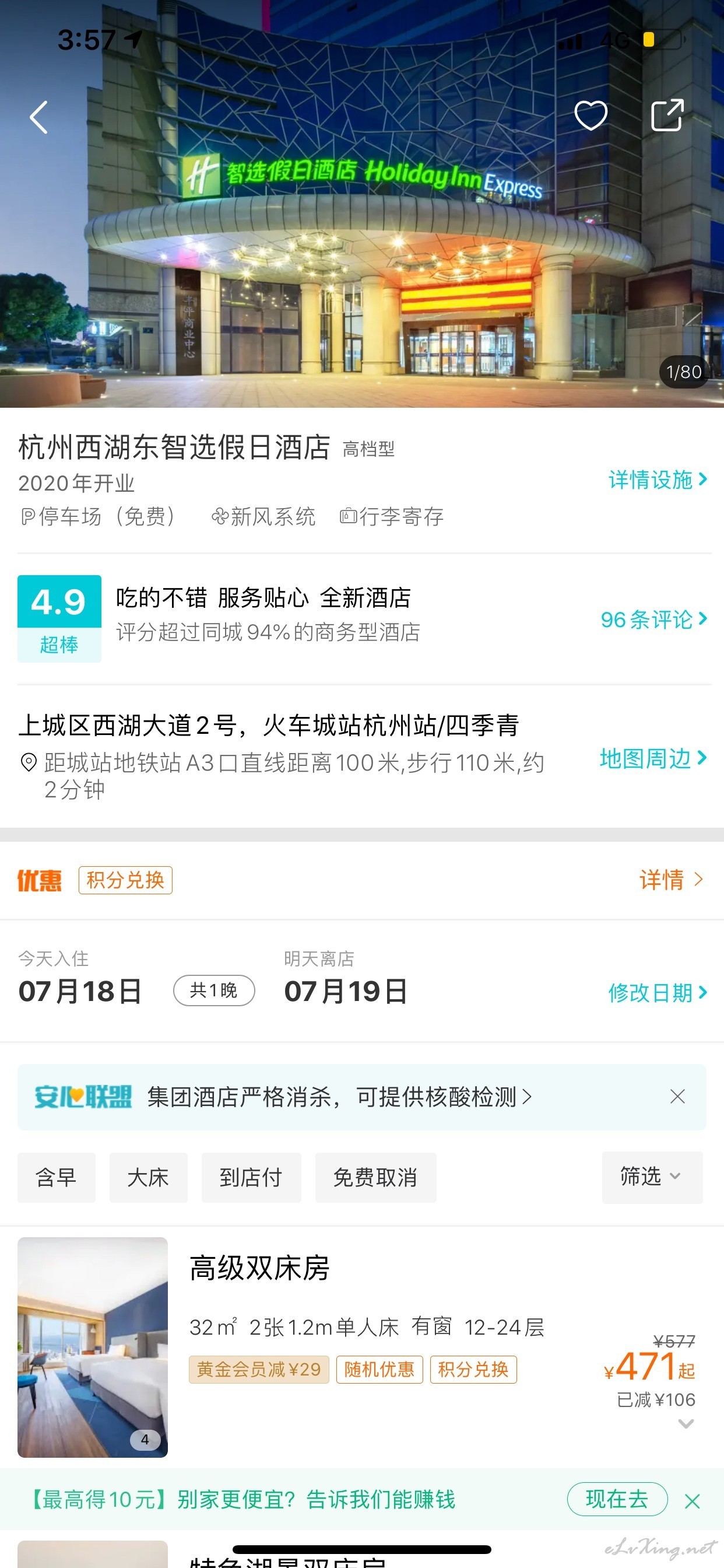The height and width of the screenshot is (1568, 724).
Task: Go back using the top-left arrow
Action: tap(39, 117)
